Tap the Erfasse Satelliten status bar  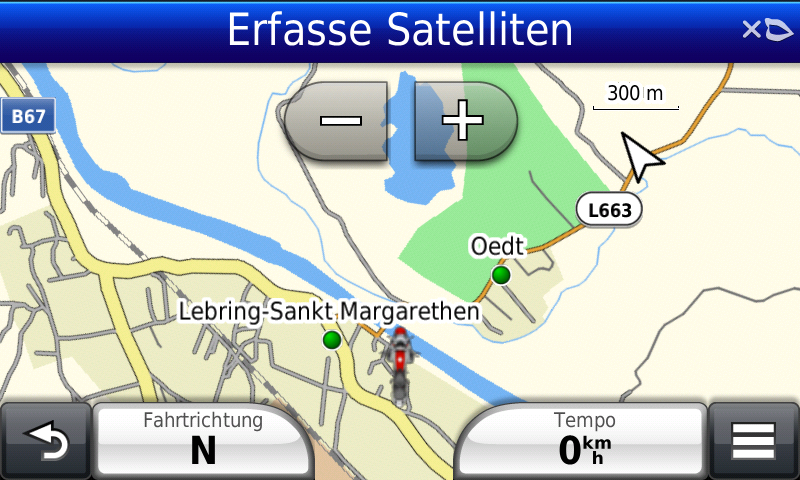(x=400, y=30)
